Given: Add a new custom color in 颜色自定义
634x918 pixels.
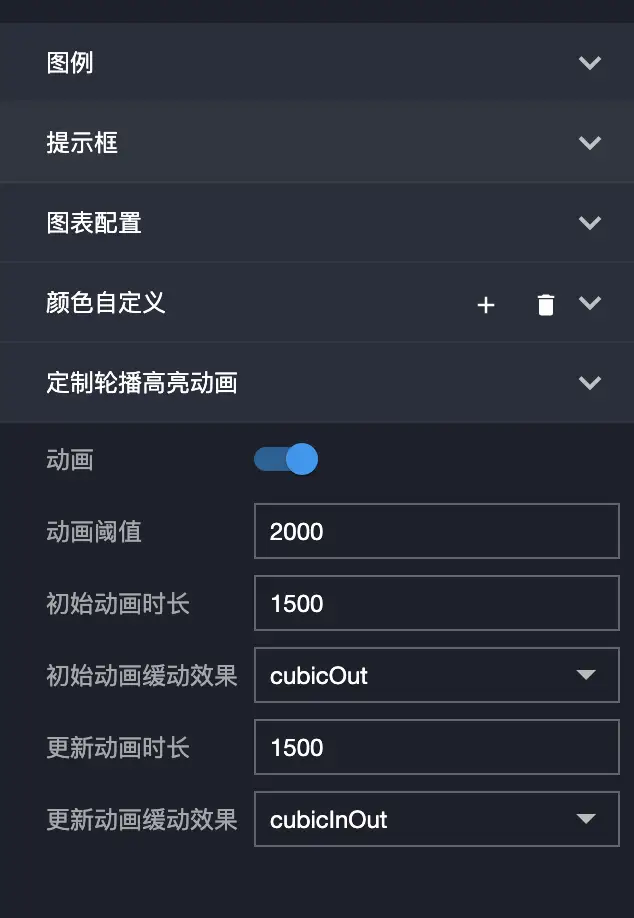Looking at the screenshot, I should click(x=486, y=305).
